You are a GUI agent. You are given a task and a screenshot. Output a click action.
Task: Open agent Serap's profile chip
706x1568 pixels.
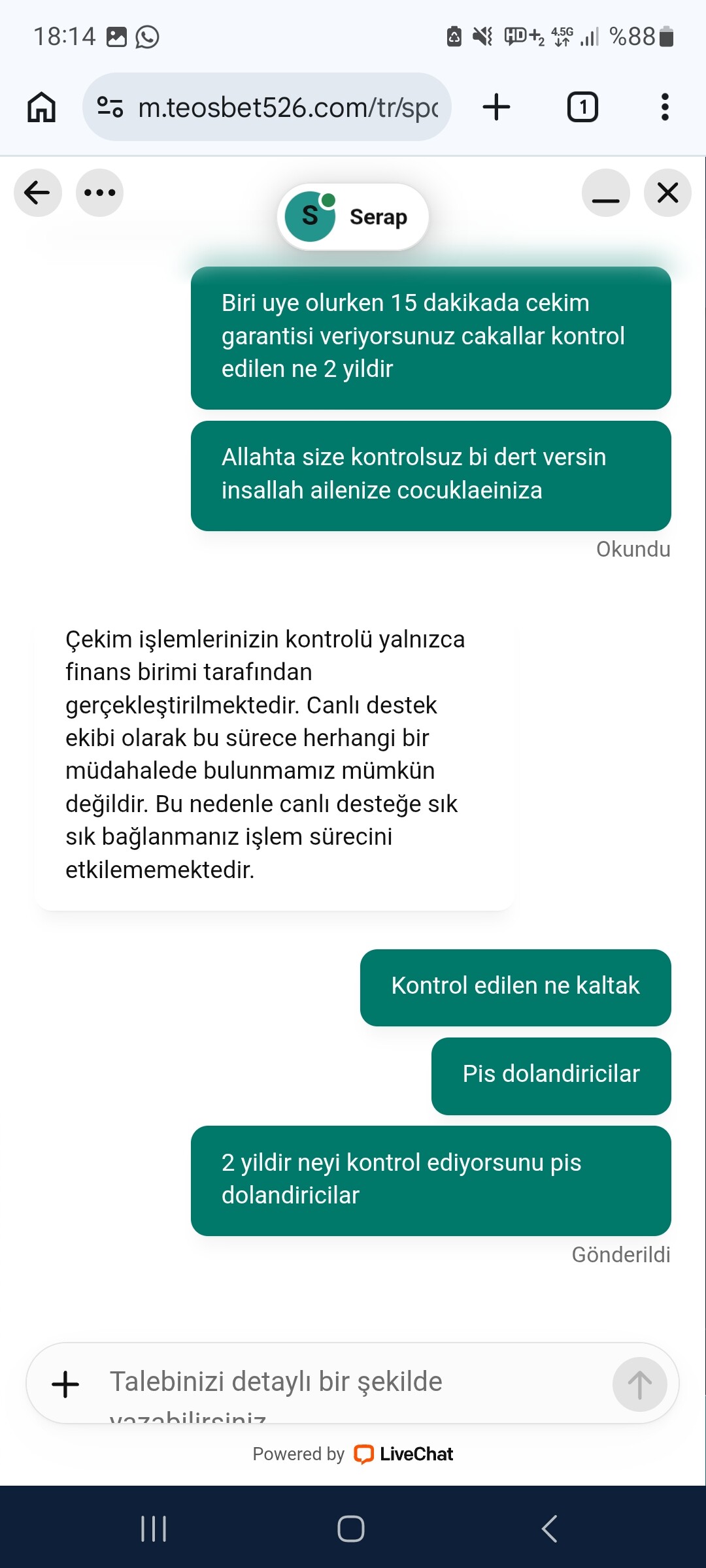point(353,217)
